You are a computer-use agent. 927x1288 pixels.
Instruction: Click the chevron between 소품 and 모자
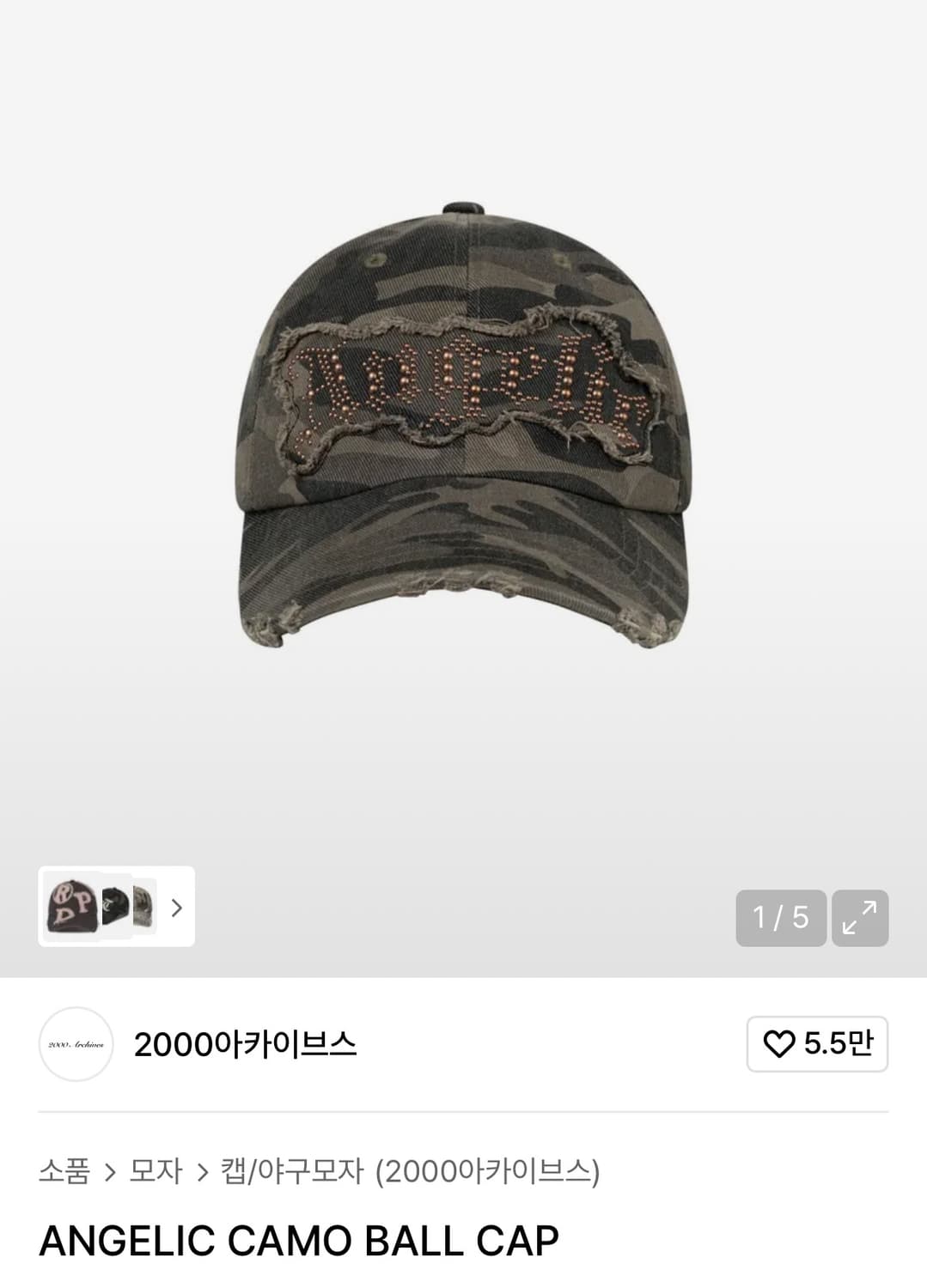(x=113, y=1173)
